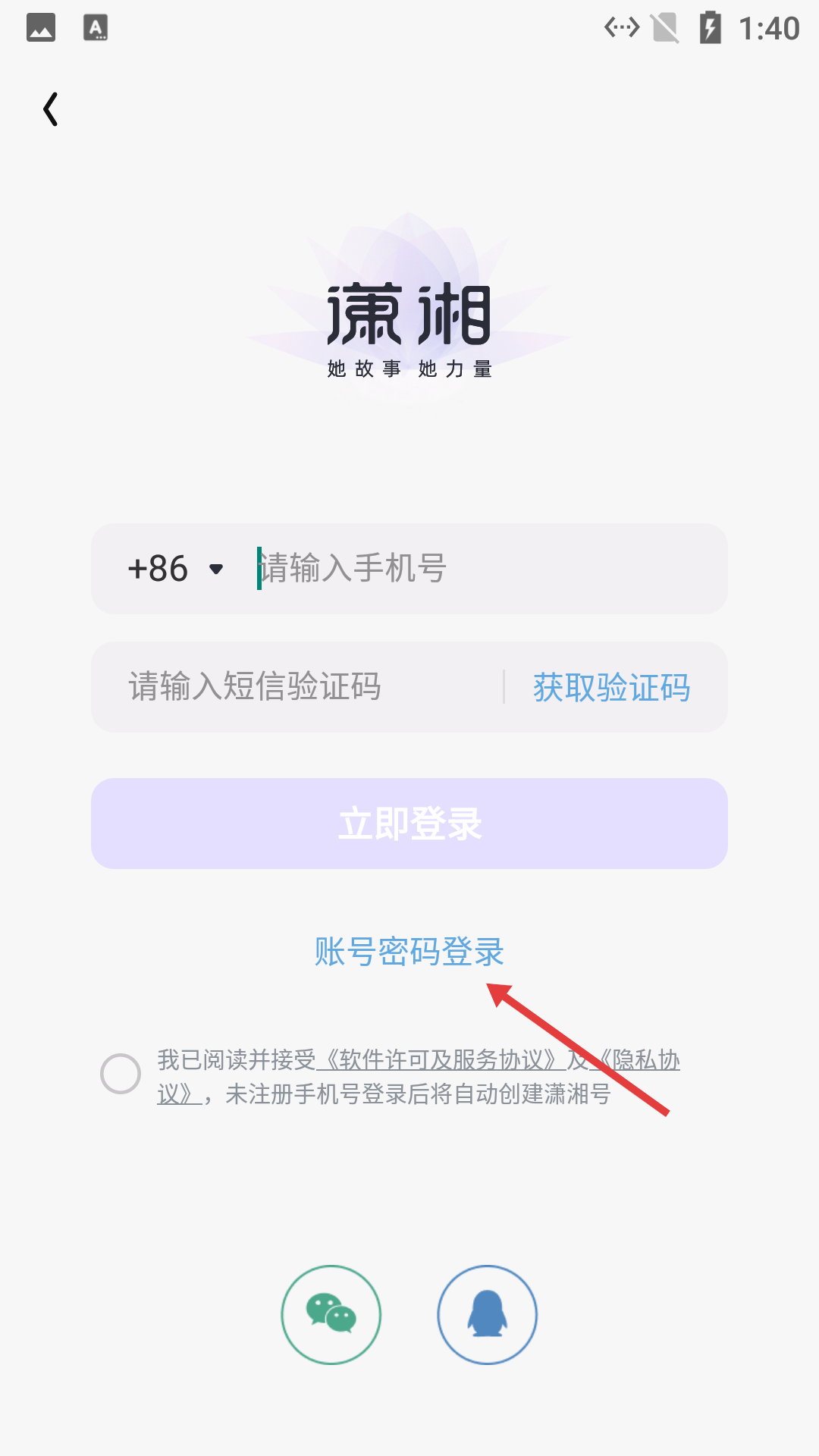Open the 《隐私协议》 link
819x1456 pixels.
point(645,1059)
